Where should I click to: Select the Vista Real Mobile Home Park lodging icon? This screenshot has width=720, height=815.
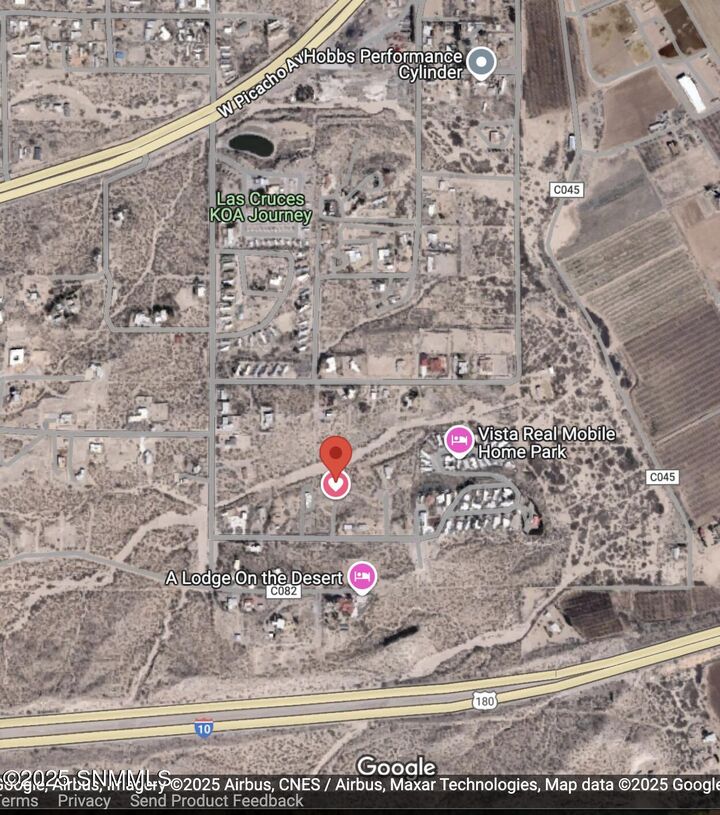point(460,440)
